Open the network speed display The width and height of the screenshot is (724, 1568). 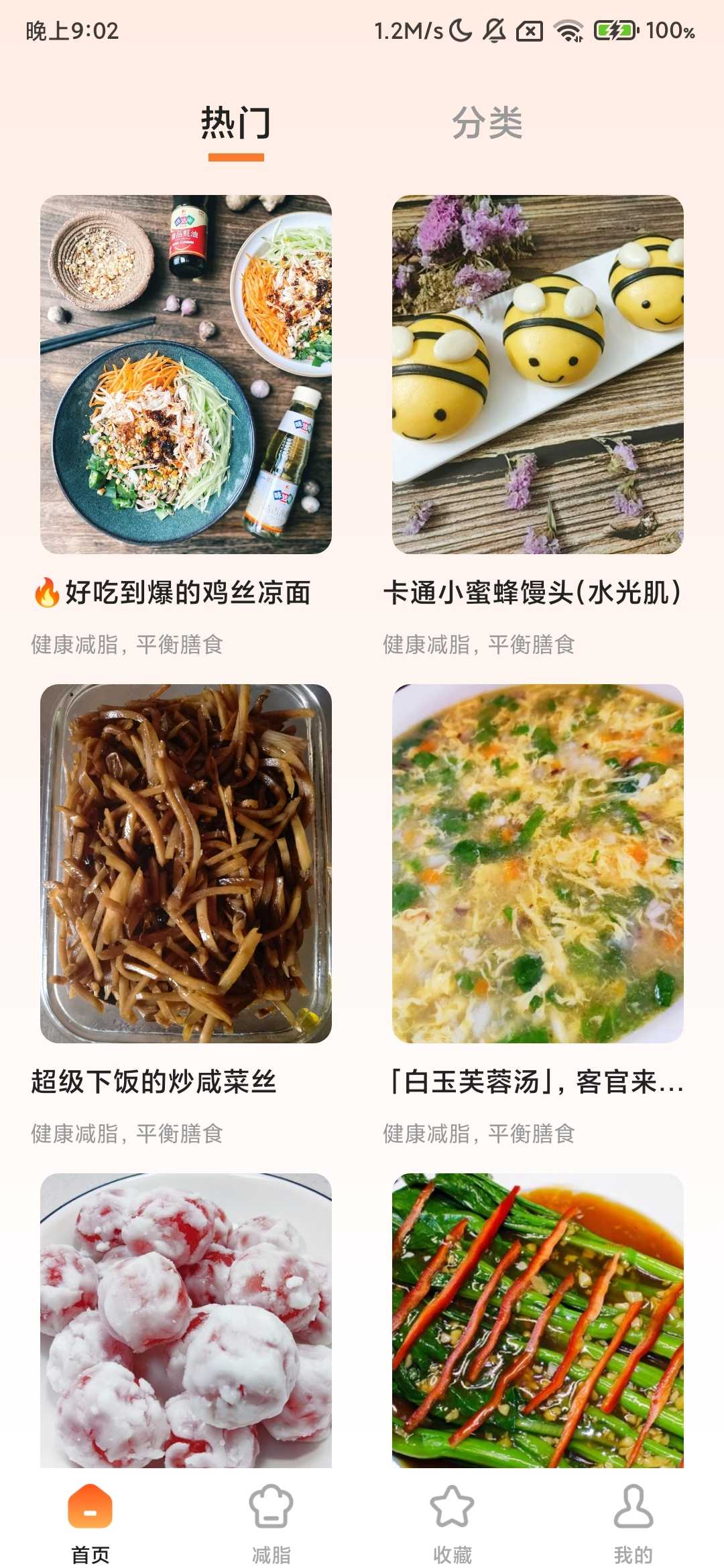409,30
